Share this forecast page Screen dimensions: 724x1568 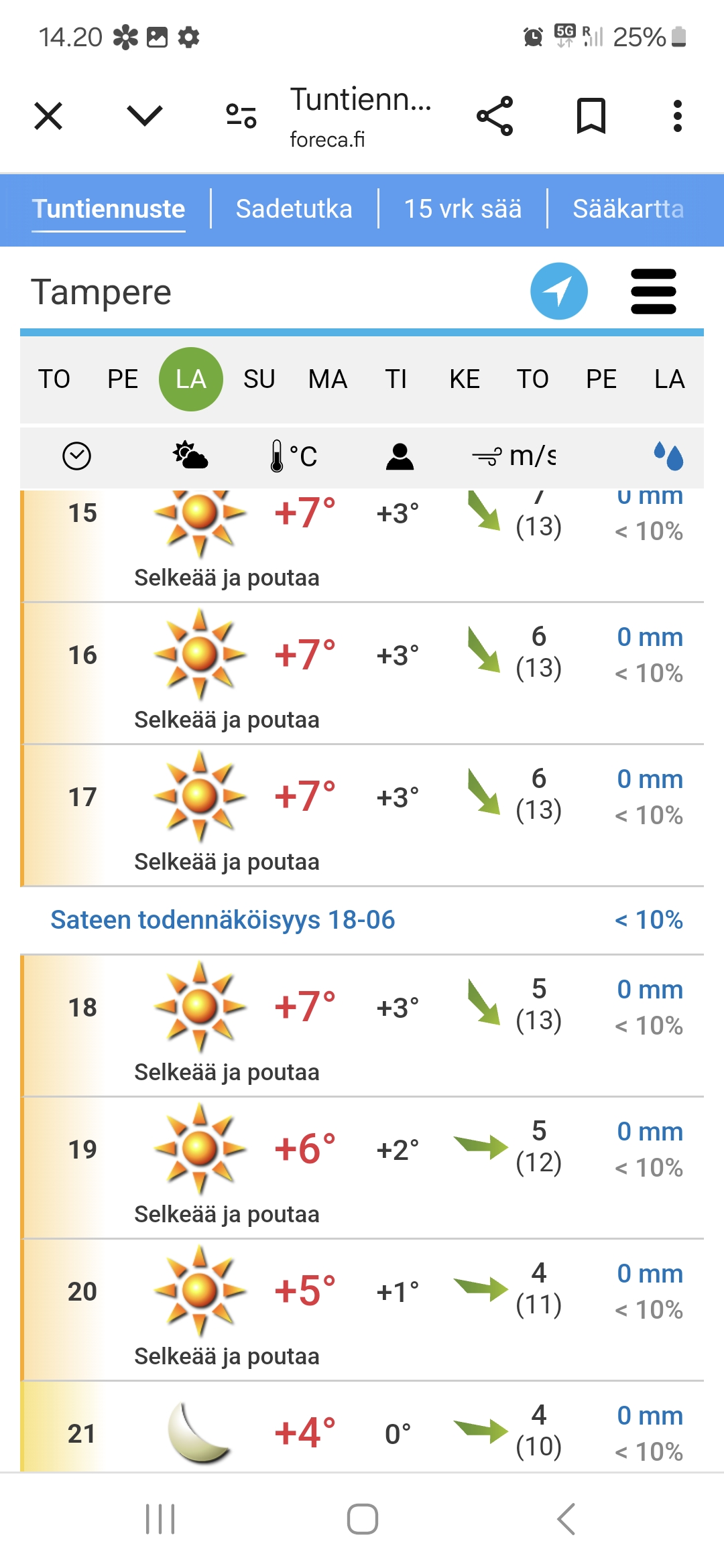click(495, 116)
